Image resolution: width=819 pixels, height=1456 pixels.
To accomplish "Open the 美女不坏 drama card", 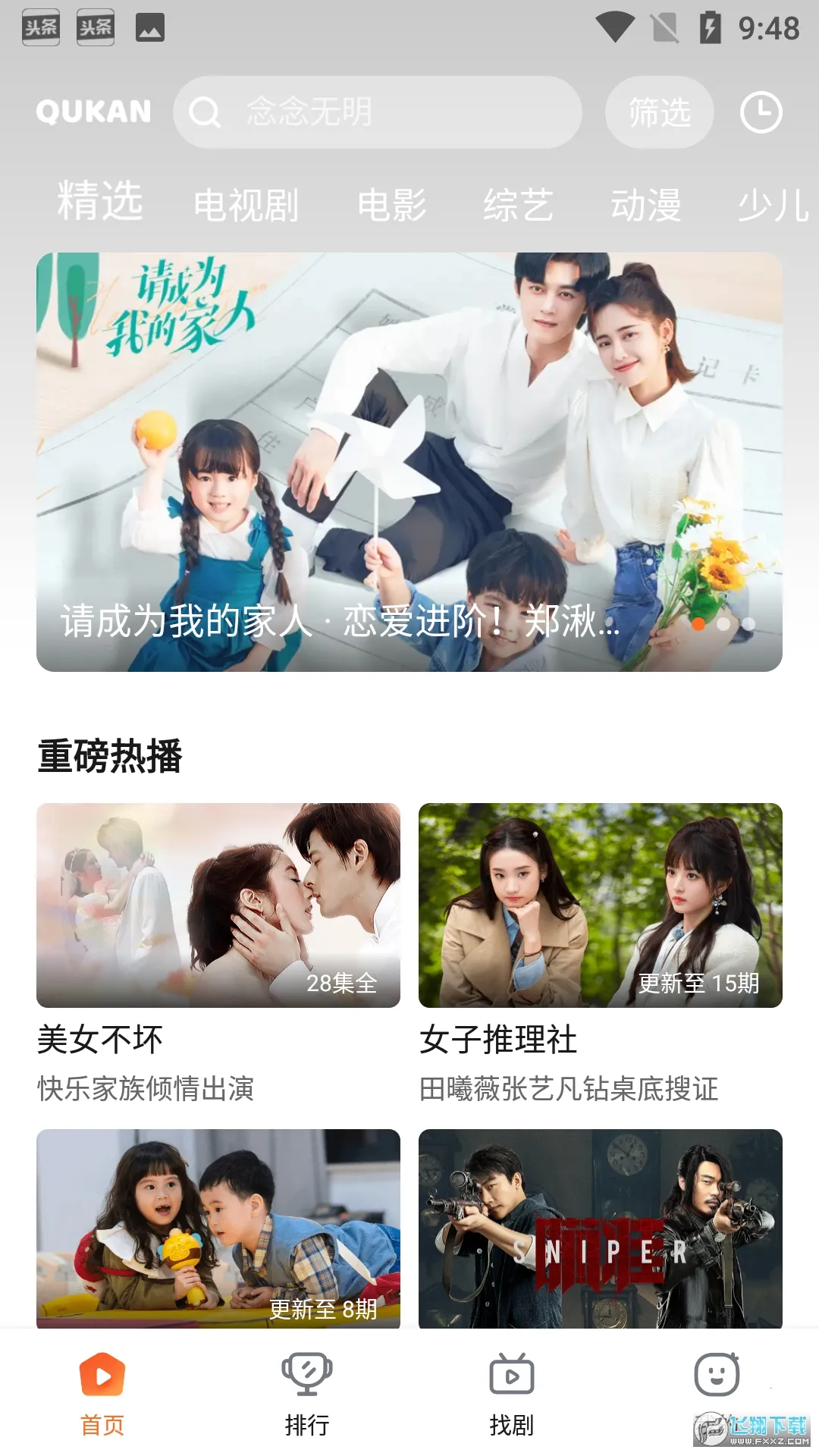I will (218, 905).
